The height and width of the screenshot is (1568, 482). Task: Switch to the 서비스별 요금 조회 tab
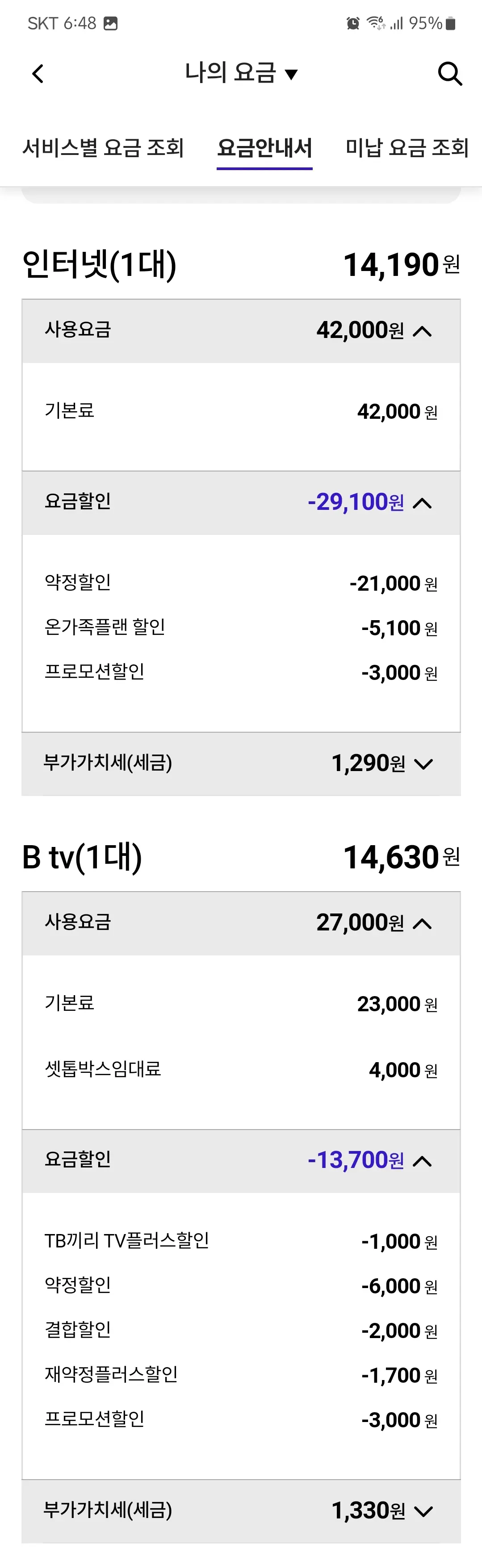103,148
